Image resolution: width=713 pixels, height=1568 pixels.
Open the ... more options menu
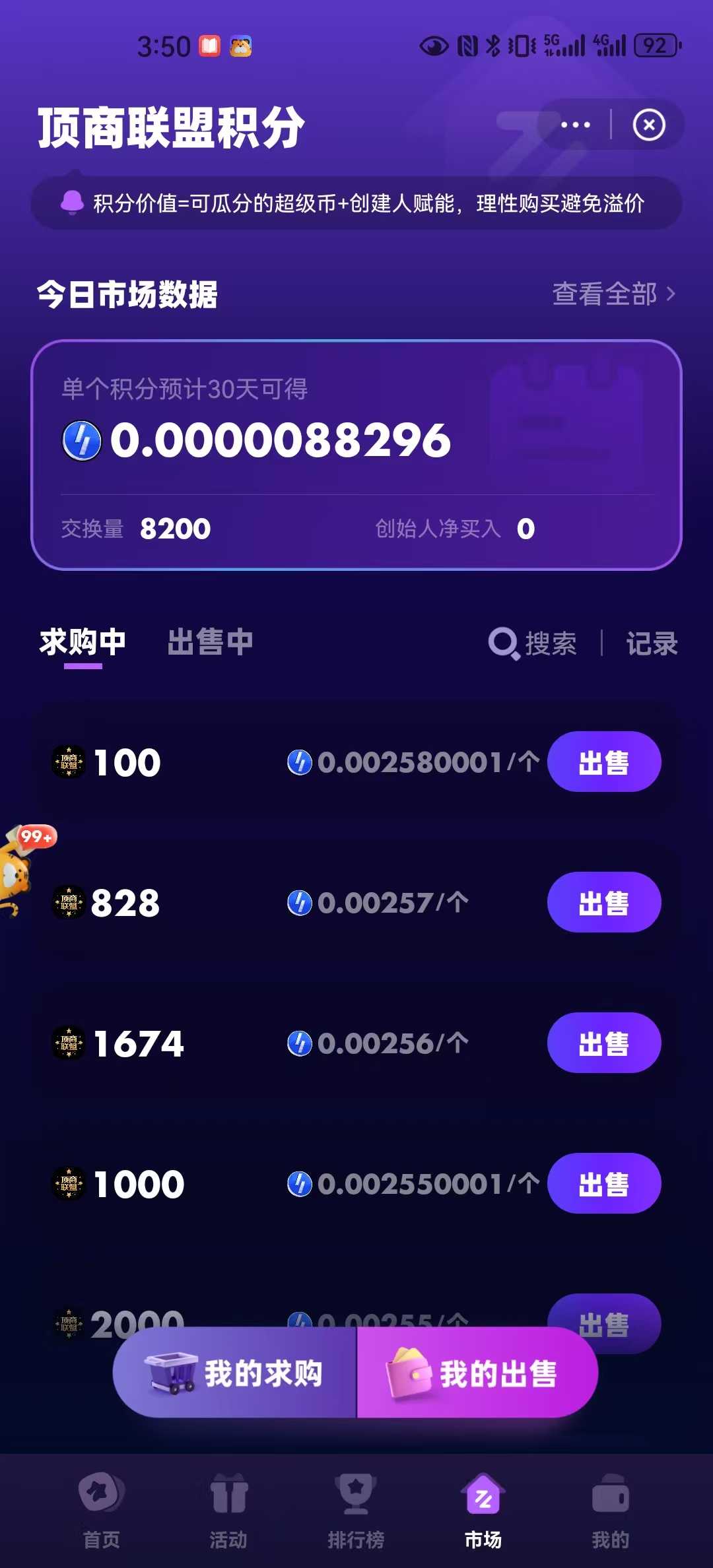click(576, 124)
